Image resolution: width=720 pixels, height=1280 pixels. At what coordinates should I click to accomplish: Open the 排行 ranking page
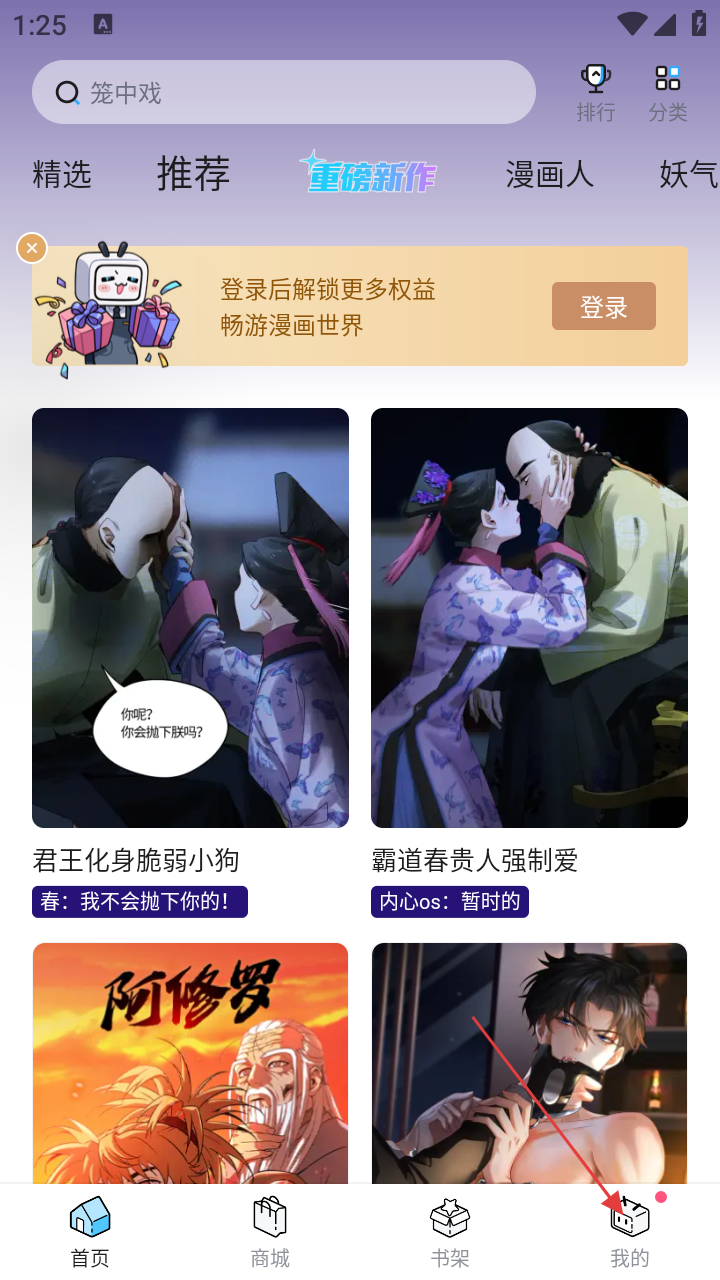click(x=596, y=93)
